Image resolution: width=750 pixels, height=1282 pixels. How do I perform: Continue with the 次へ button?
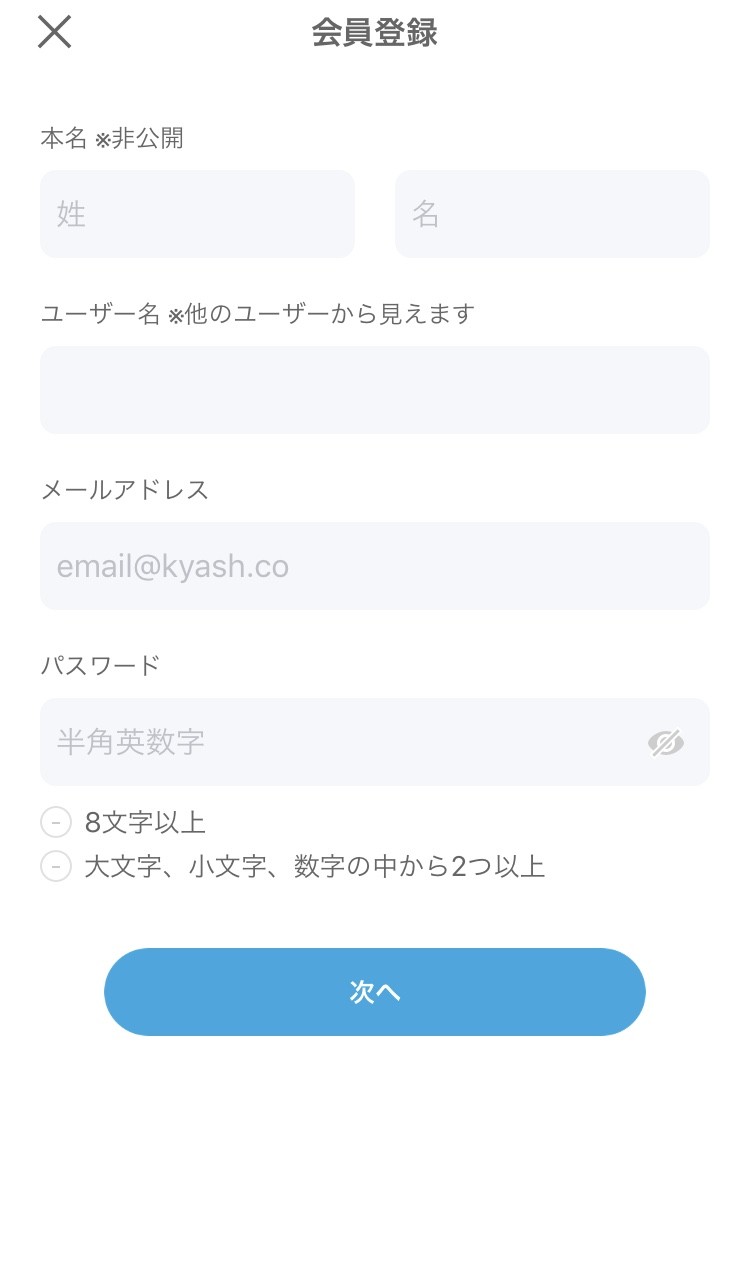point(375,992)
